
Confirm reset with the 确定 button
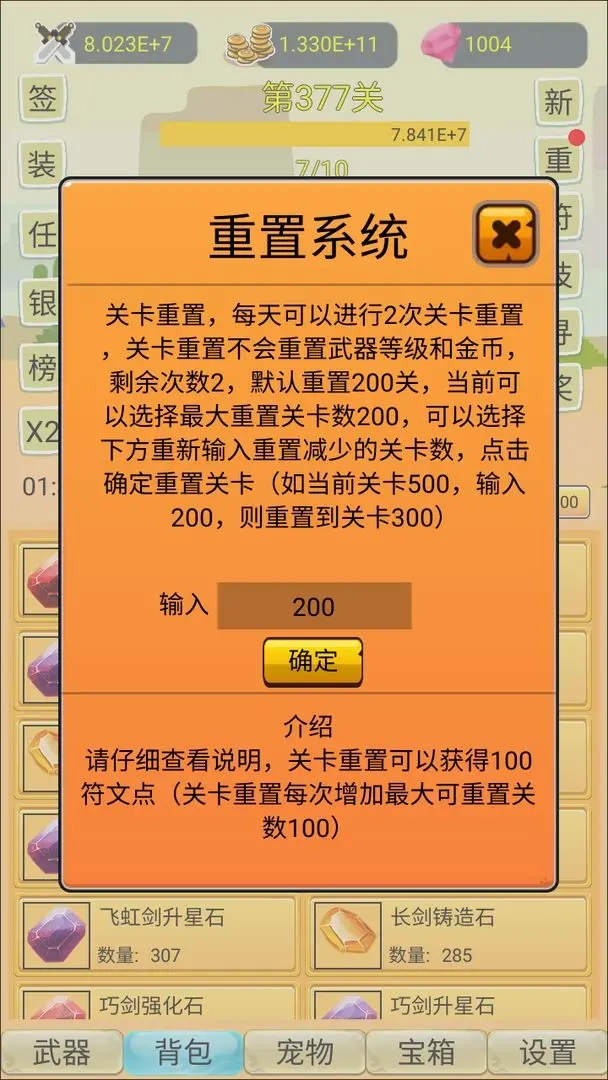click(x=313, y=662)
